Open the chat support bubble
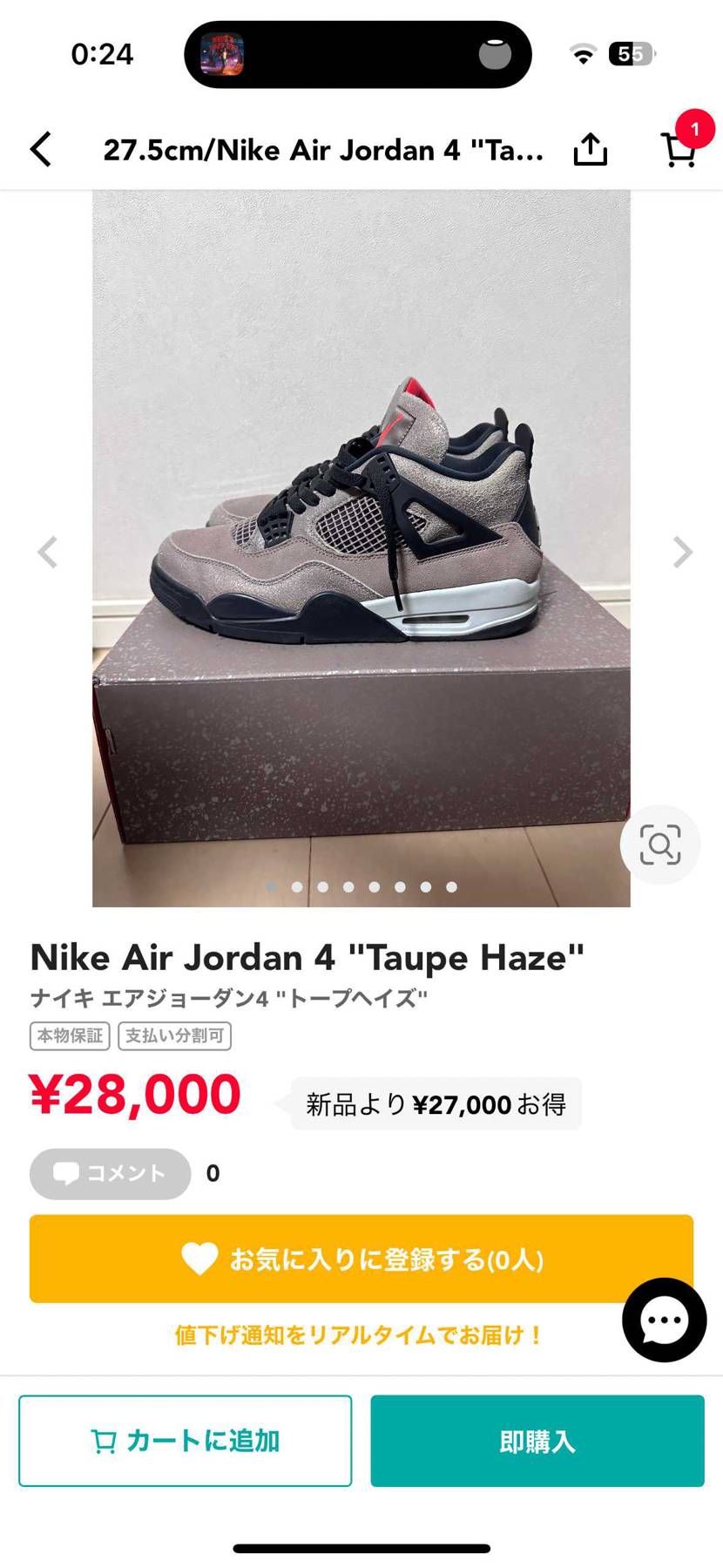Viewport: 723px width, 1568px height. (664, 1320)
